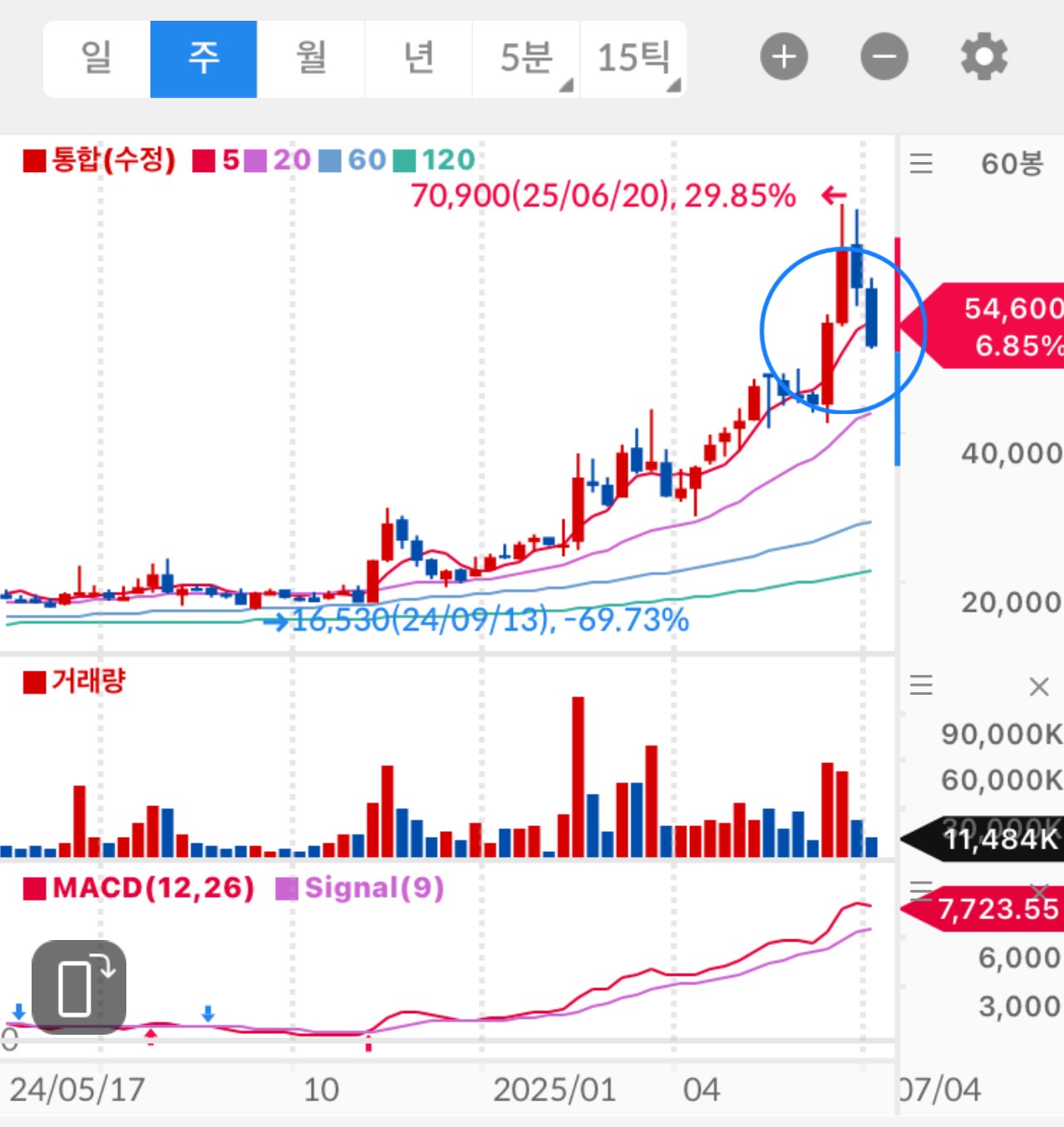Tap the screen rotation icon at bottom left
Image resolution: width=1064 pixels, height=1127 pixels.
(x=79, y=986)
